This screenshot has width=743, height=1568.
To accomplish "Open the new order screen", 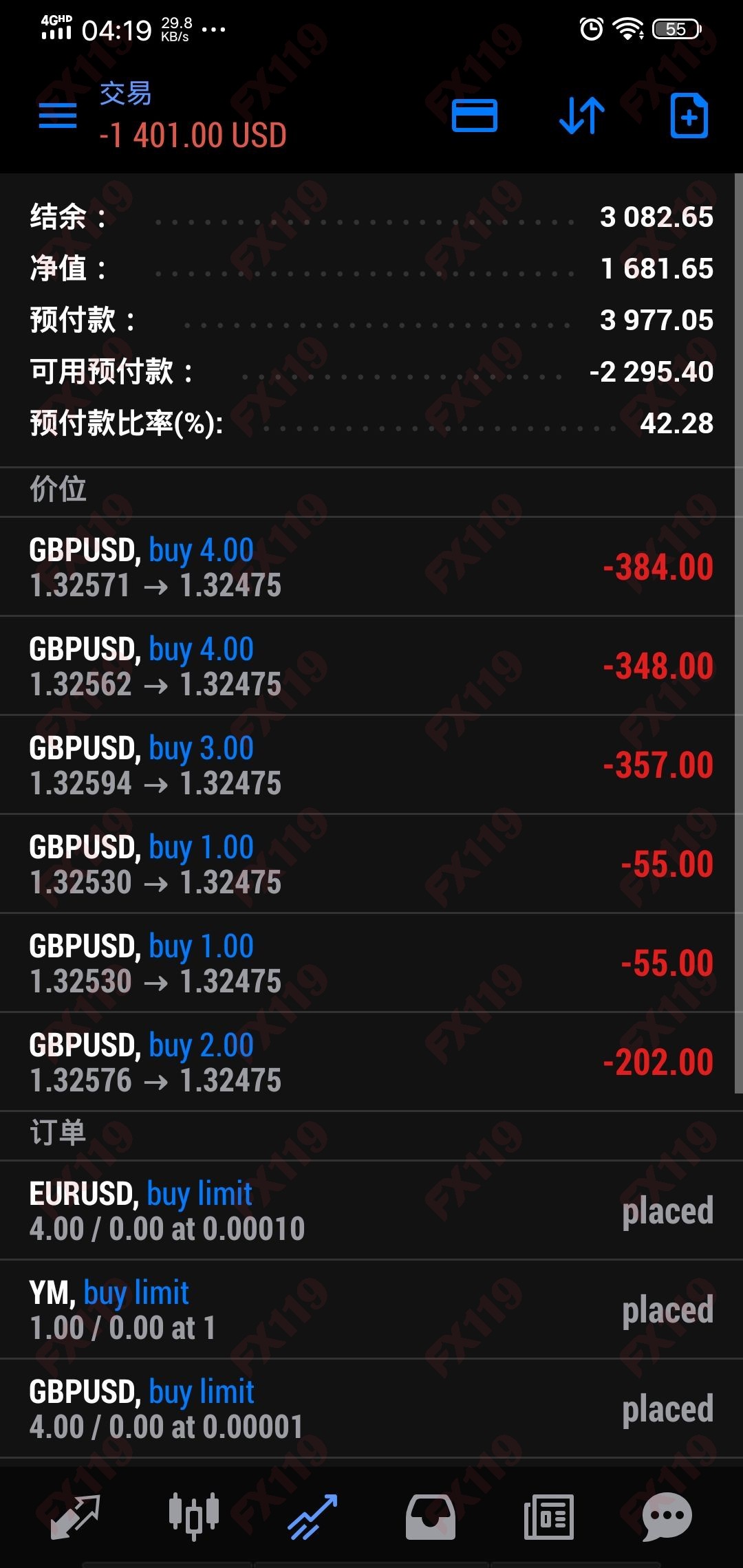I will pos(690,117).
